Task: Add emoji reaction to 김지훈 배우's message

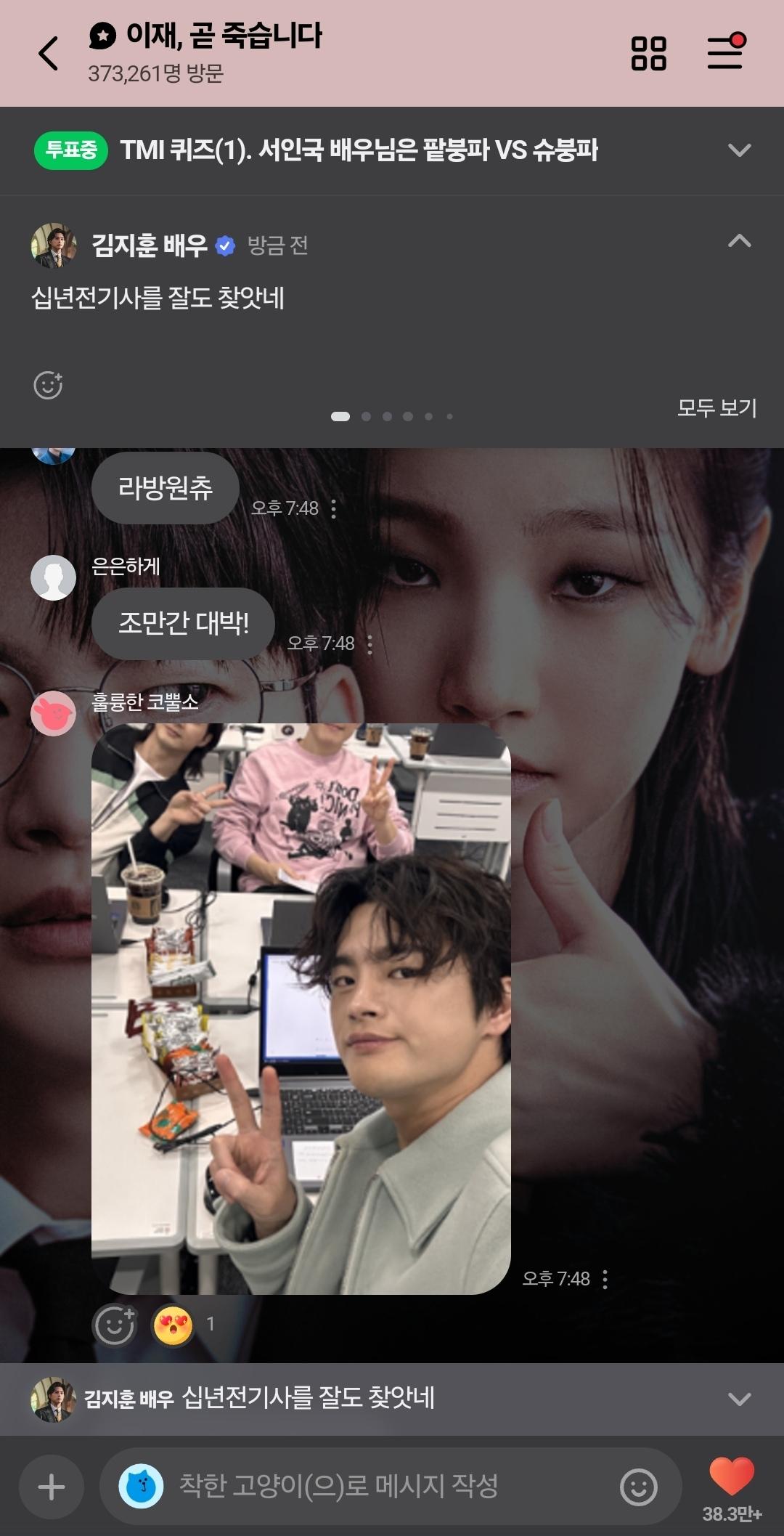Action: tap(48, 386)
